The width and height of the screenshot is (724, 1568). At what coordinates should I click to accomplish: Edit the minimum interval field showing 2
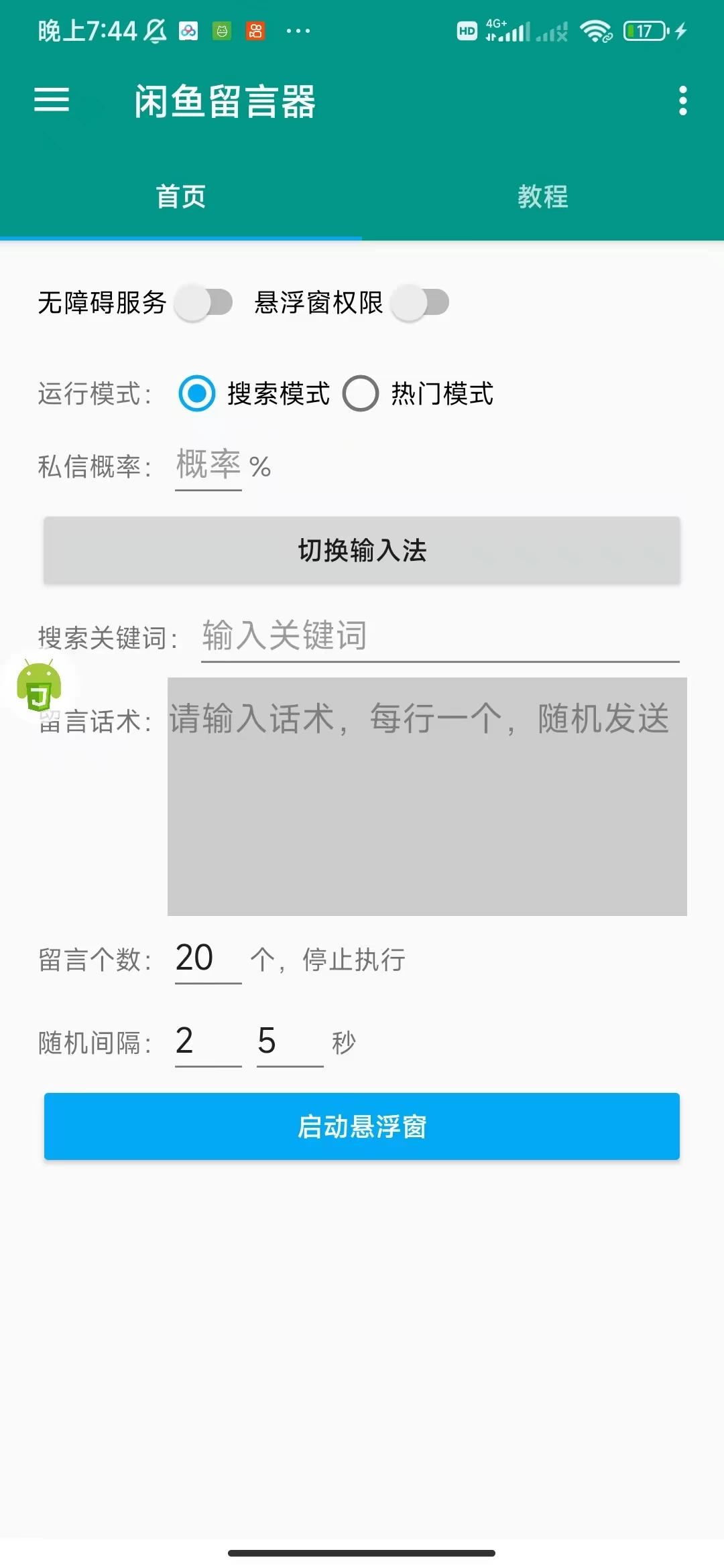coord(208,1041)
